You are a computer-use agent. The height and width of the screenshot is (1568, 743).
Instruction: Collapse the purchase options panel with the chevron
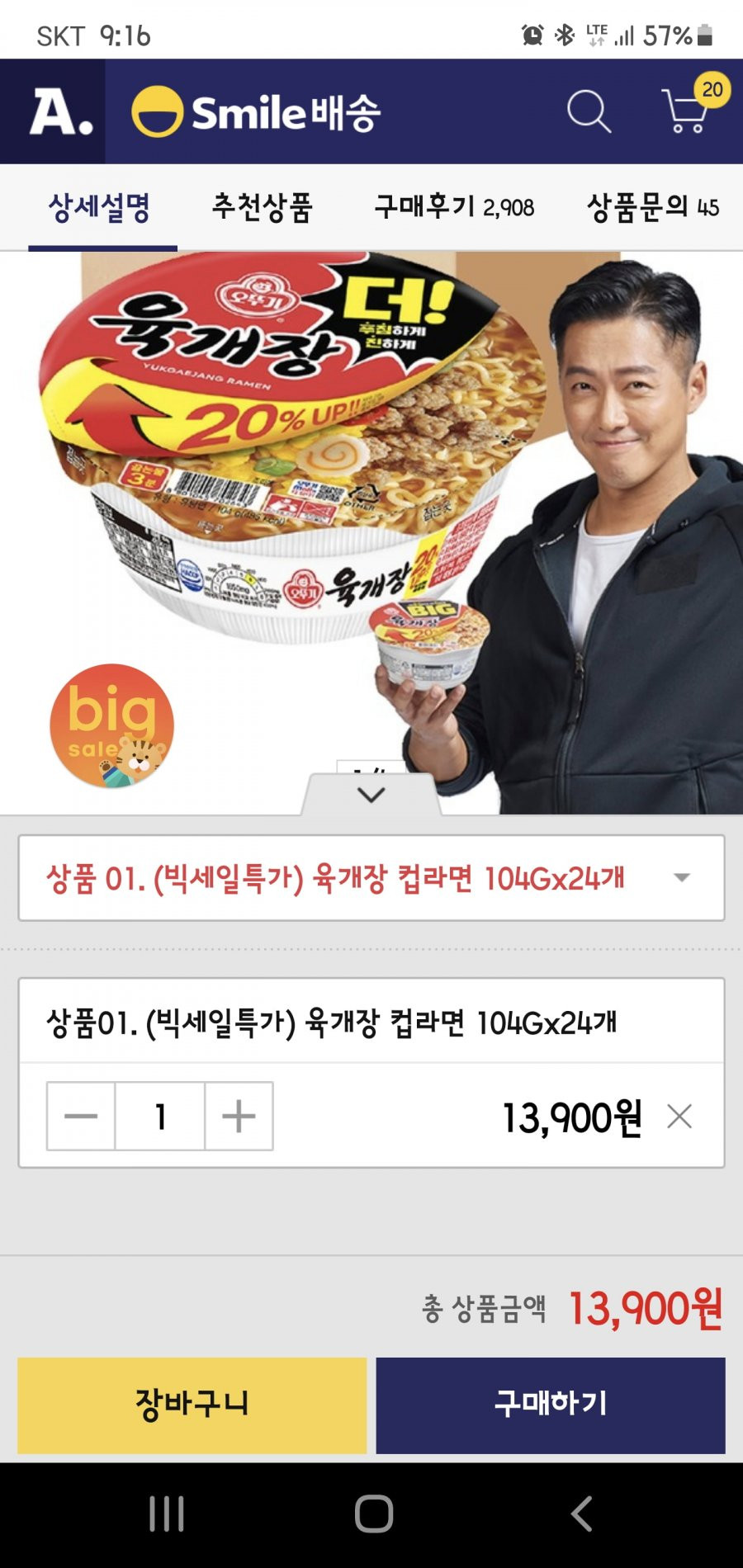(x=371, y=795)
